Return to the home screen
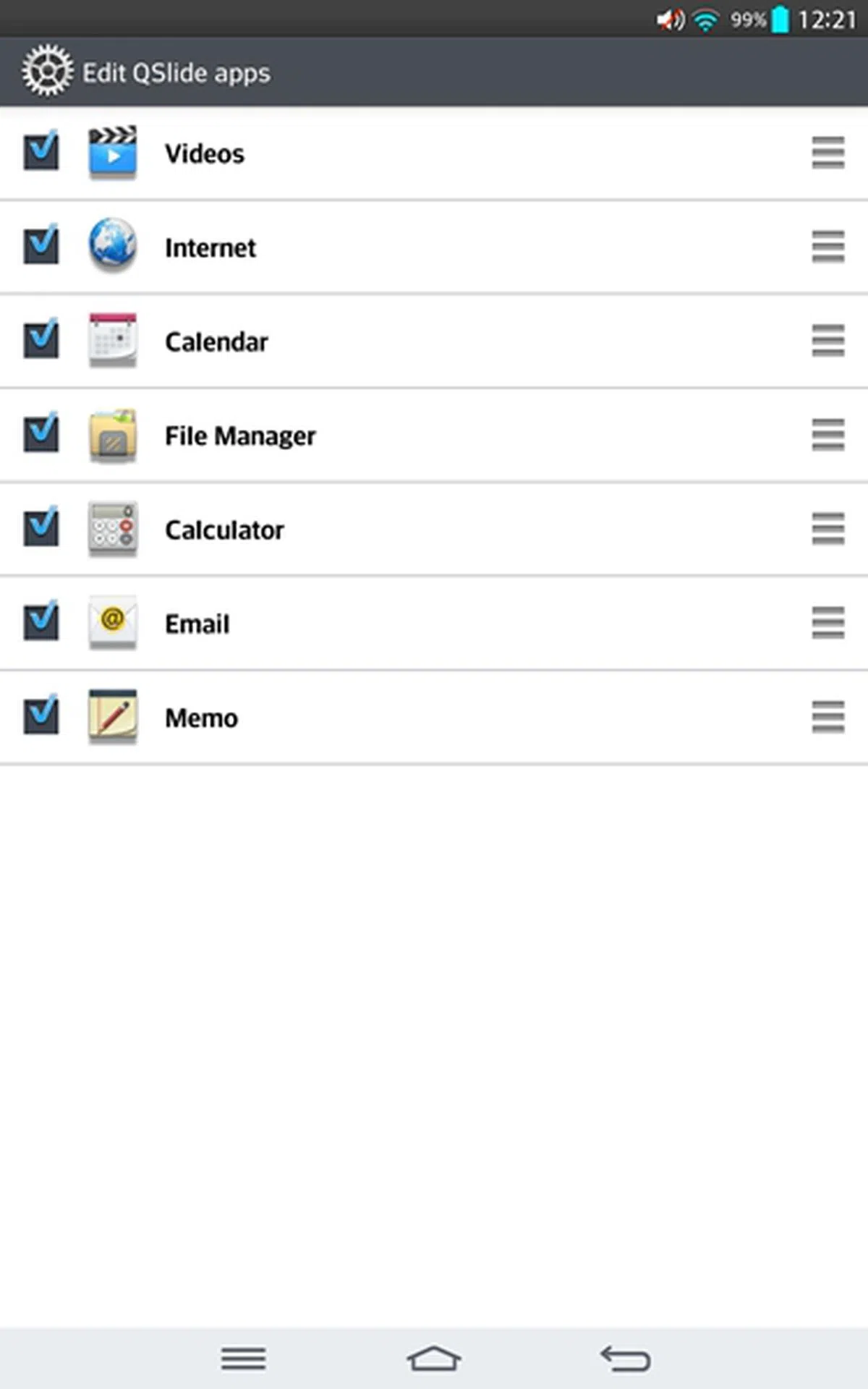 (x=434, y=1359)
